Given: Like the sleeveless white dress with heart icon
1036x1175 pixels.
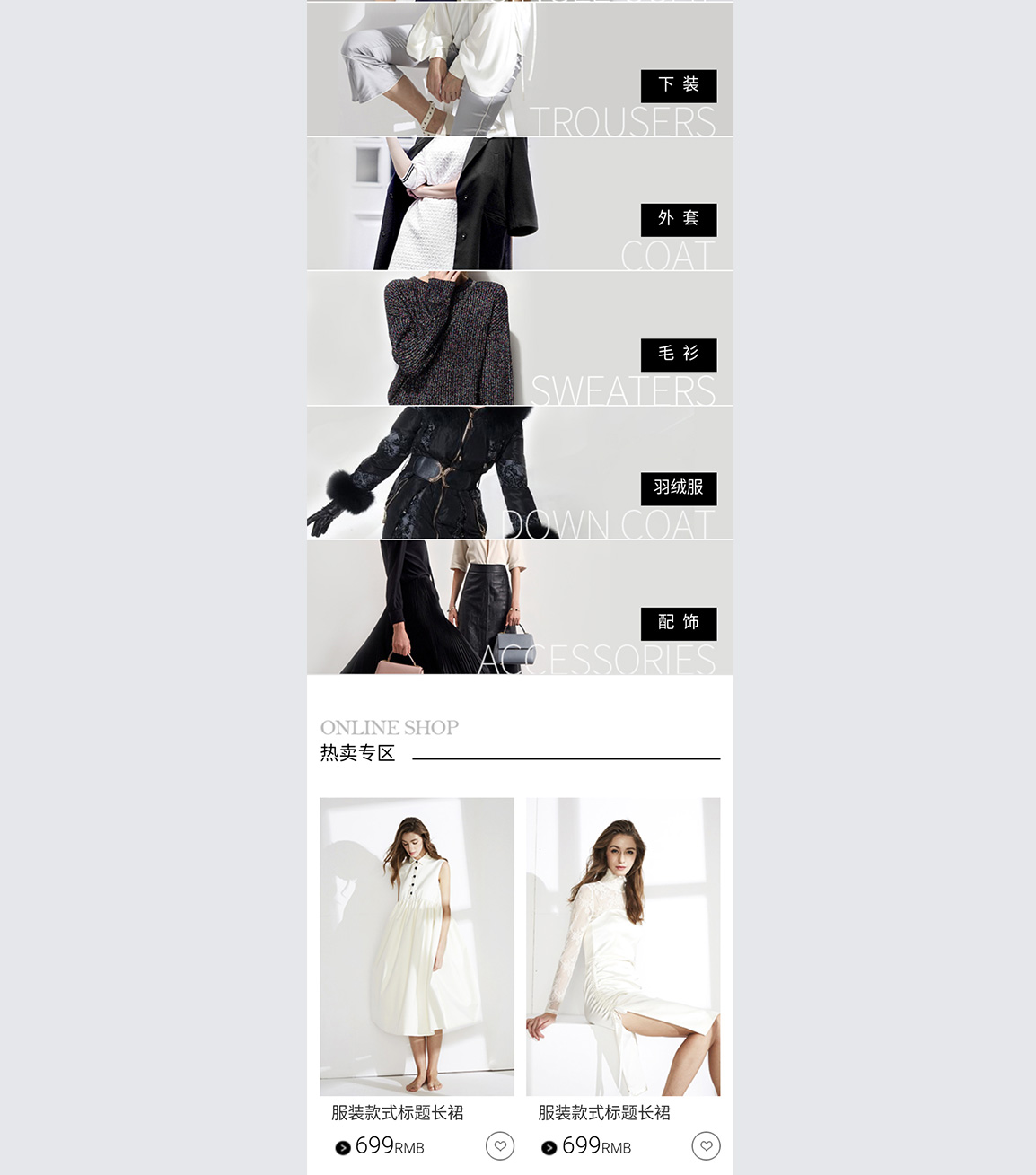Looking at the screenshot, I should [x=500, y=1146].
